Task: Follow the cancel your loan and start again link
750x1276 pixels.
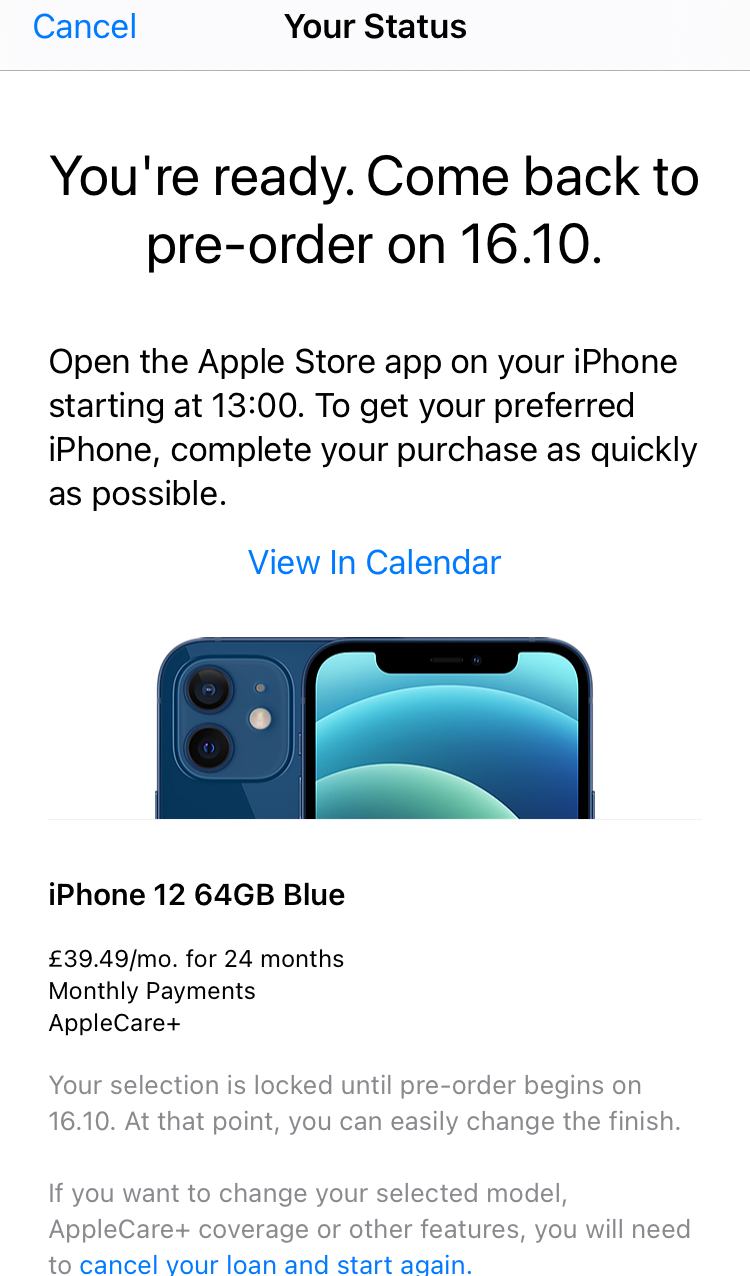Action: click(x=273, y=1263)
